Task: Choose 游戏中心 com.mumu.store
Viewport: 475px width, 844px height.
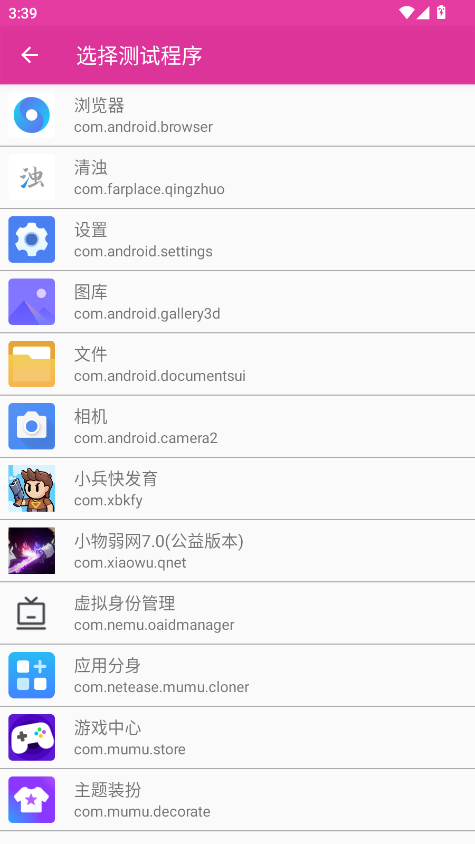Action: click(x=238, y=737)
